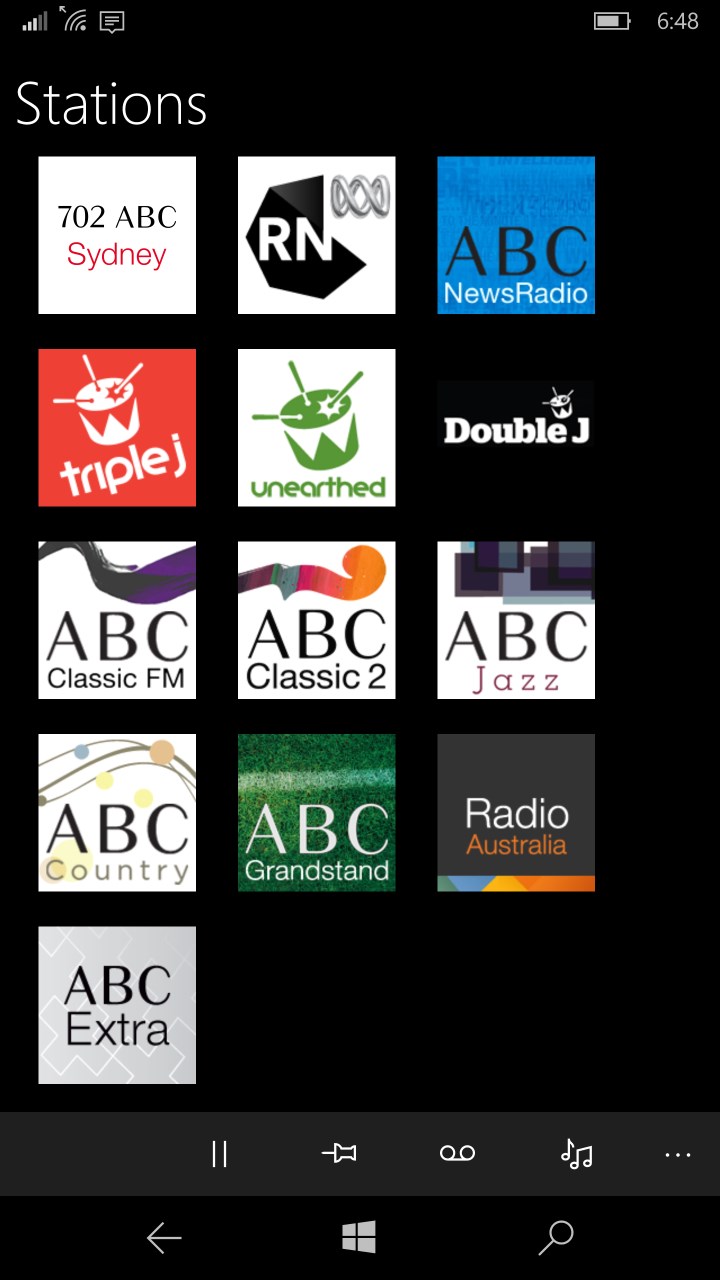Select the RN station tile

pyautogui.click(x=316, y=235)
